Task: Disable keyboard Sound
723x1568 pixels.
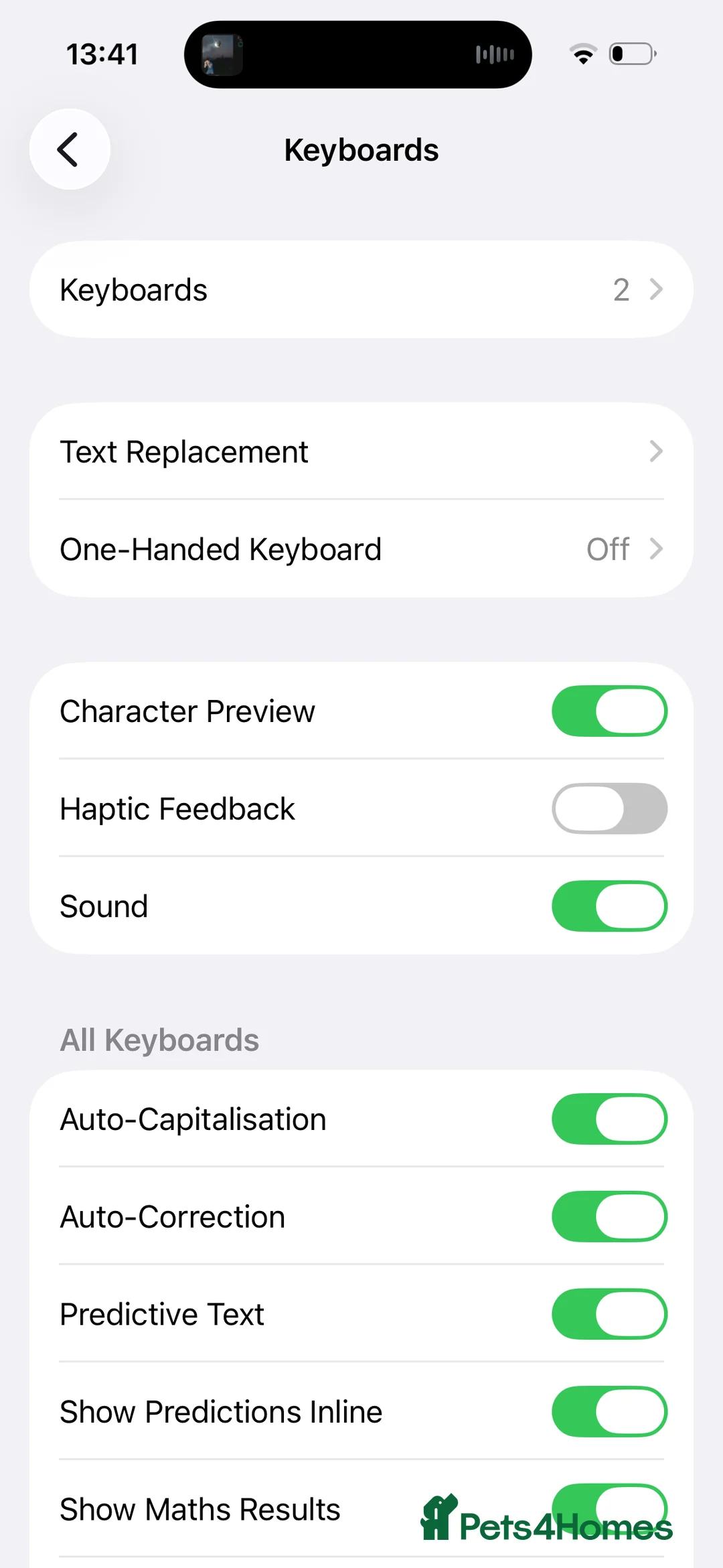Action: (x=609, y=906)
